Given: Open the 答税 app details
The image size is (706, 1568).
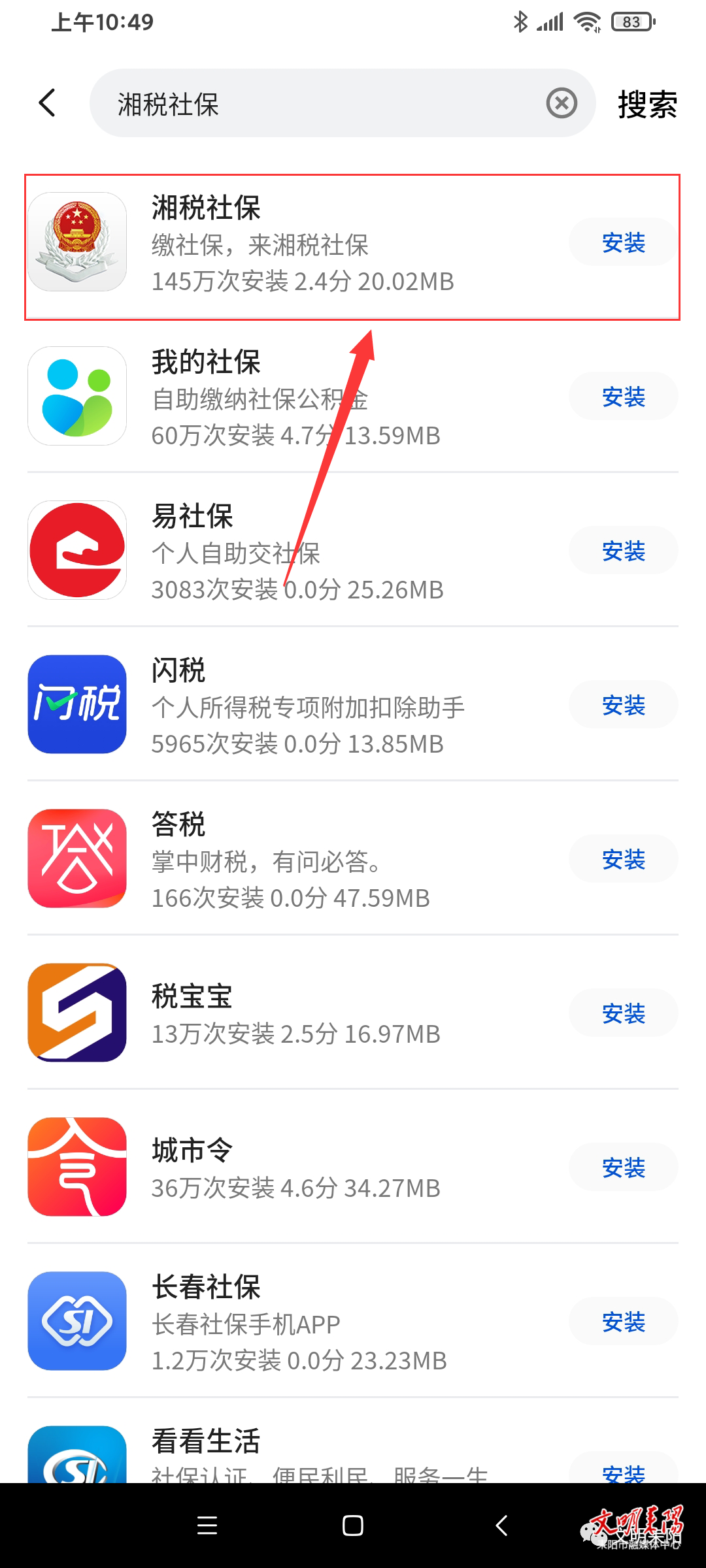Looking at the screenshot, I should tap(294, 860).
